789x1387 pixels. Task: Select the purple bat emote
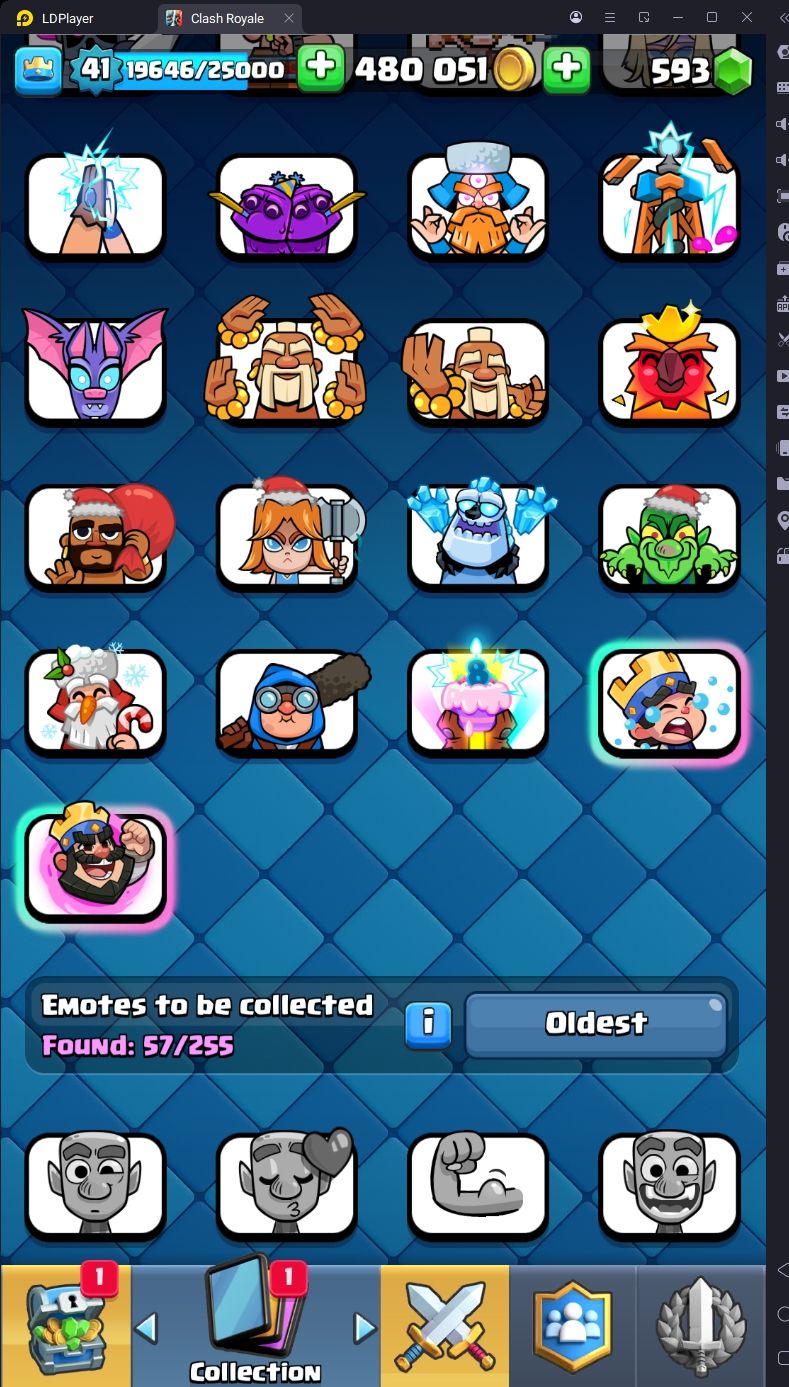point(95,366)
